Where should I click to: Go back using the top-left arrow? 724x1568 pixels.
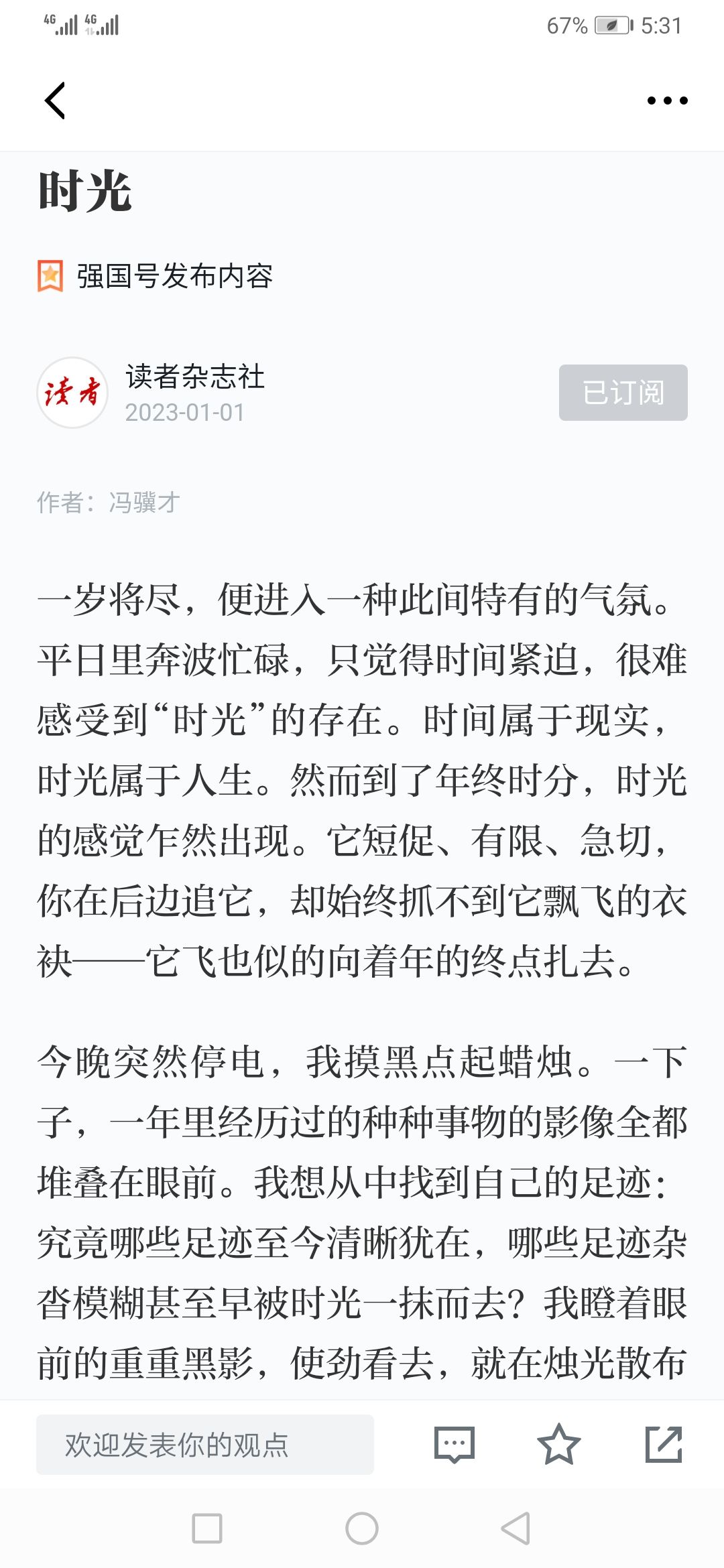[x=55, y=101]
